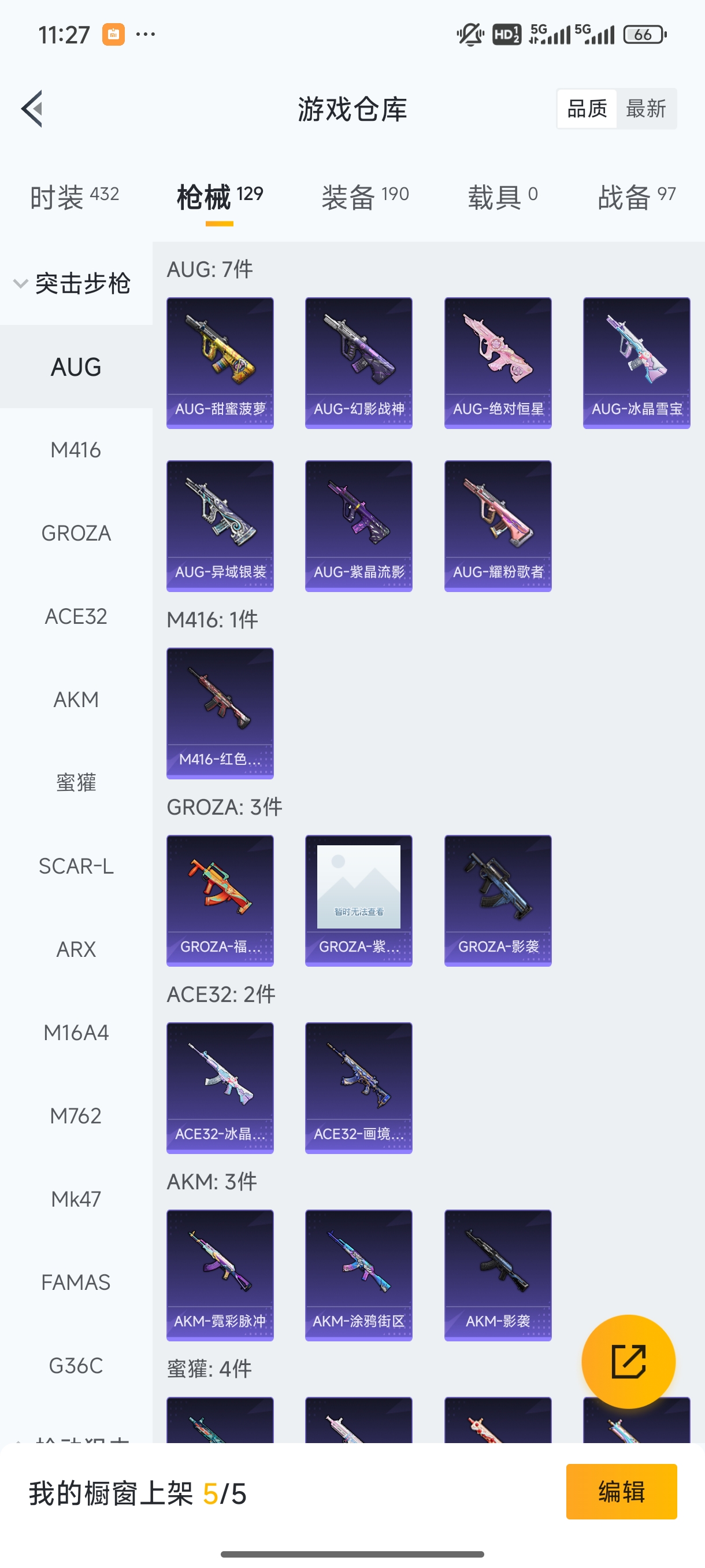Switch to the 战备 tab
This screenshot has width=705, height=1568.
[636, 197]
